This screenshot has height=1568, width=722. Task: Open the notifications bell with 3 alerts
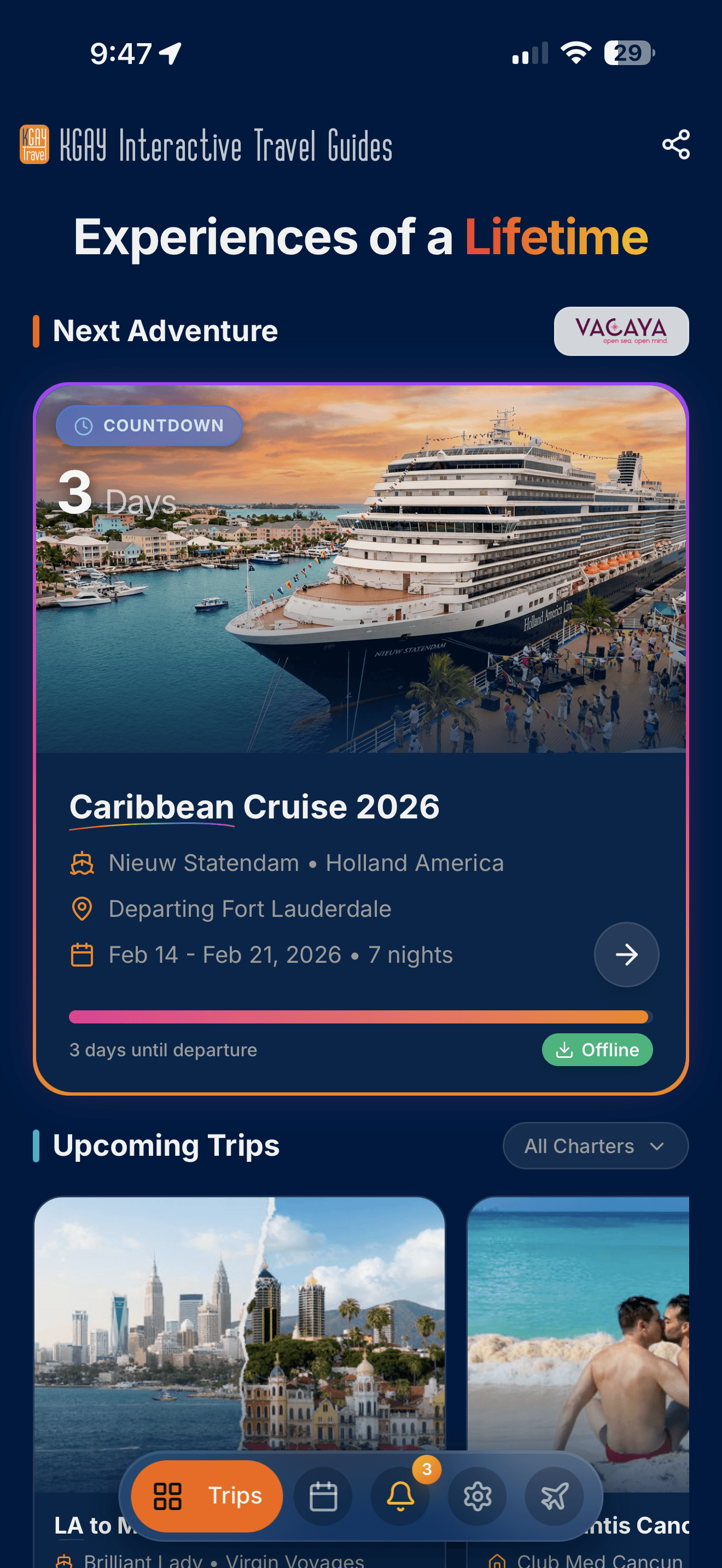(400, 1497)
